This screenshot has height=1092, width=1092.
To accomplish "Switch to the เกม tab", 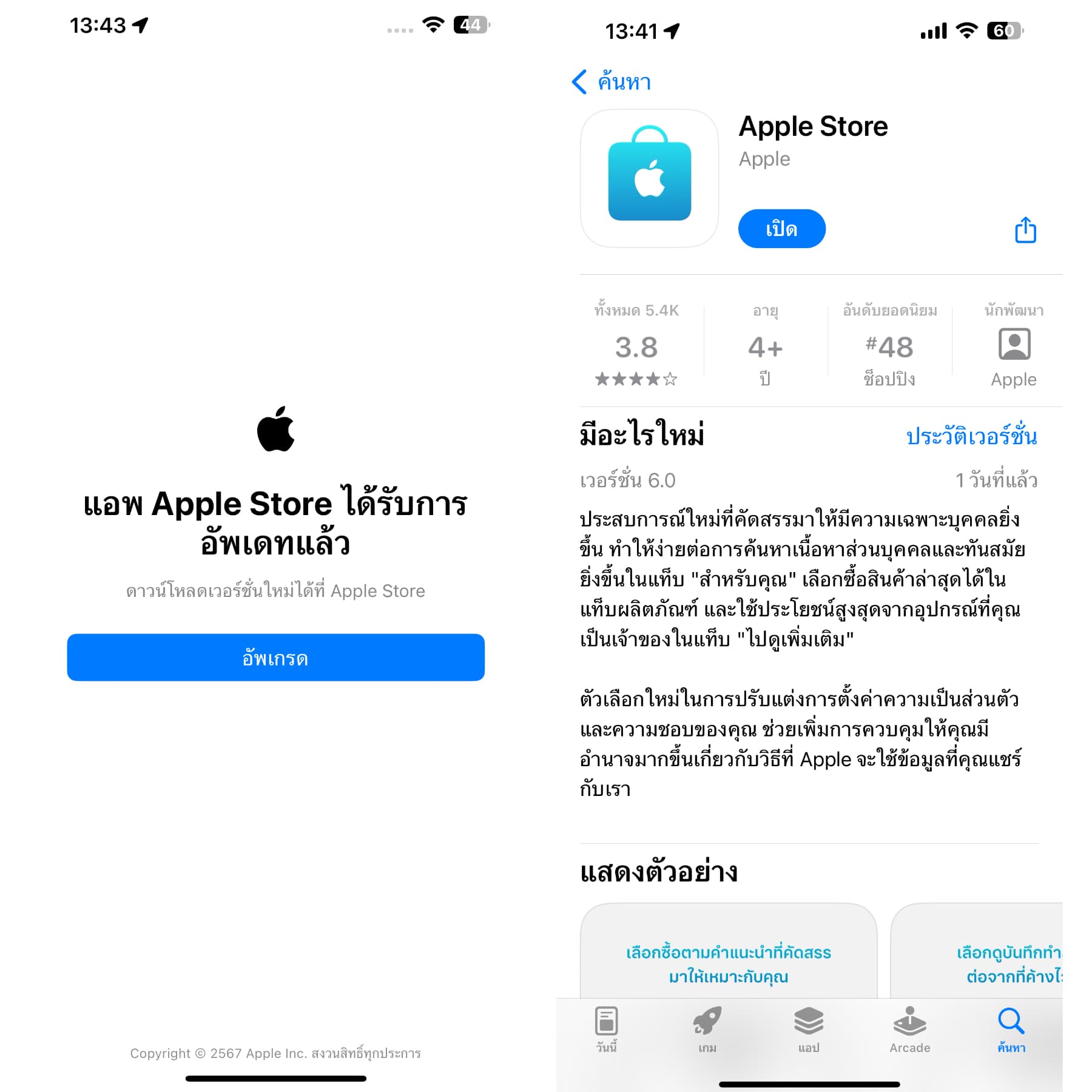I will pos(707,1028).
